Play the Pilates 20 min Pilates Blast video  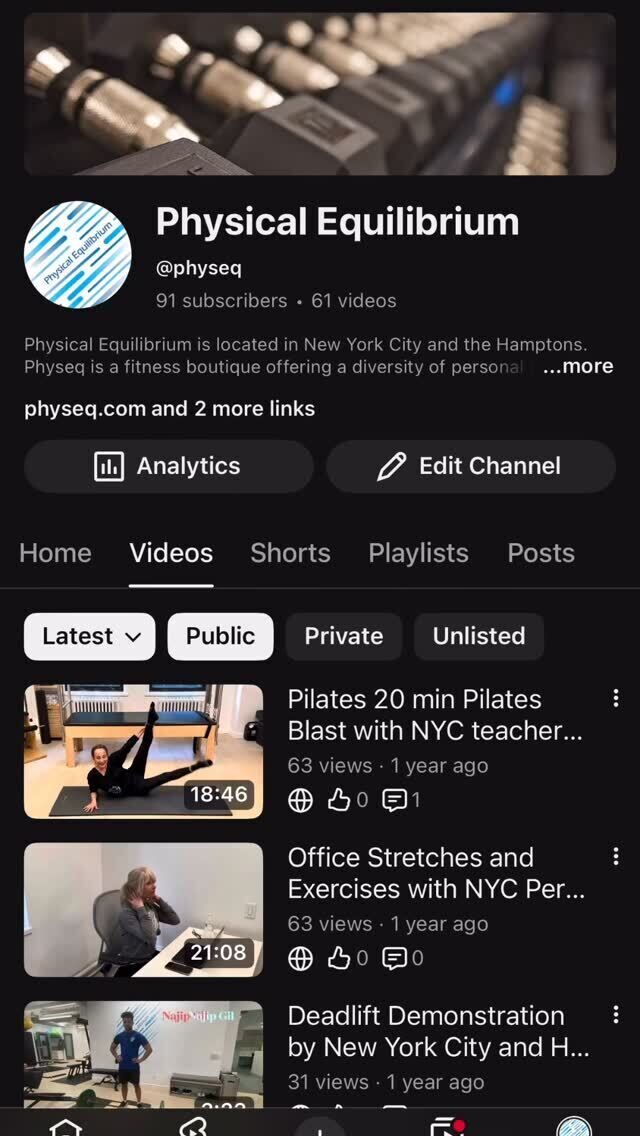(x=144, y=751)
